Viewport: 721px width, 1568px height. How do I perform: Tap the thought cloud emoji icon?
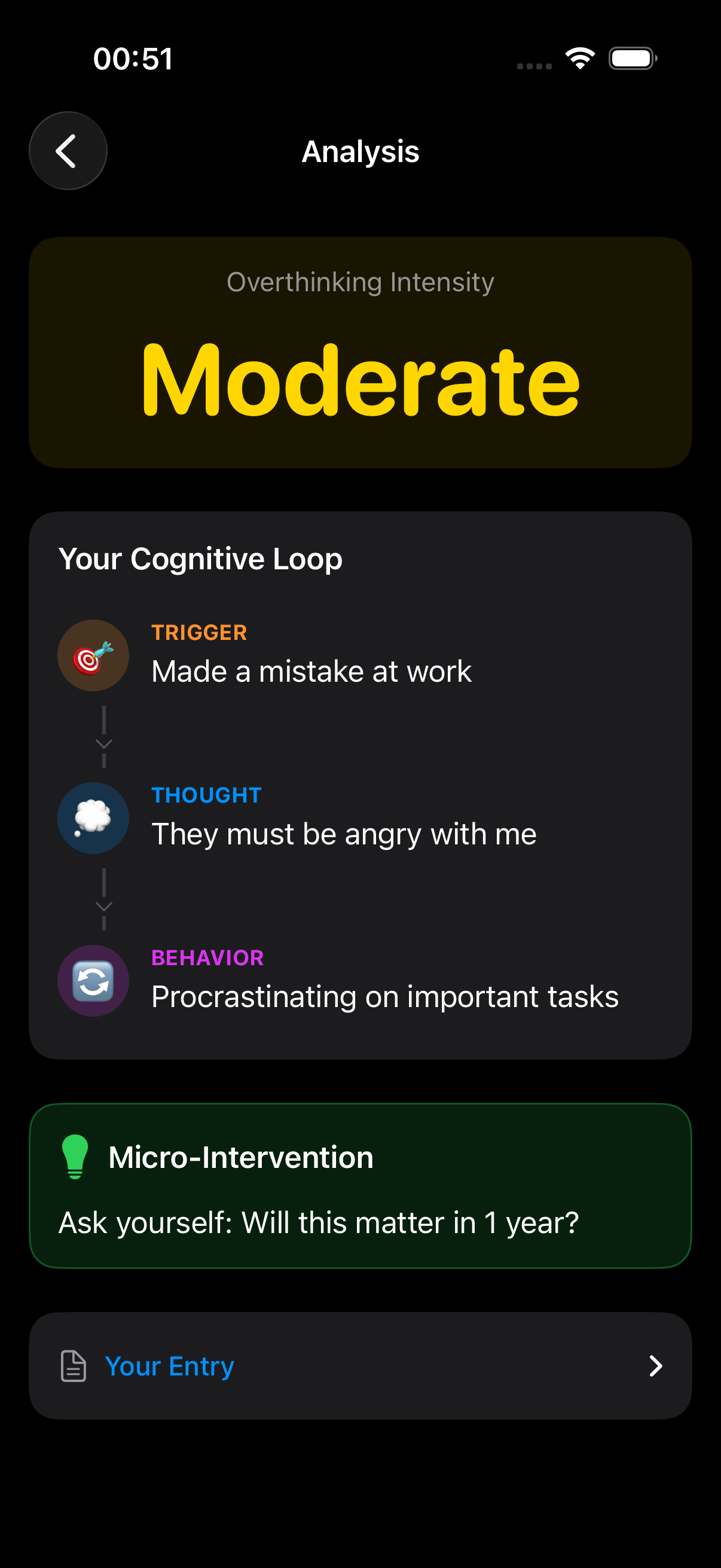[93, 817]
